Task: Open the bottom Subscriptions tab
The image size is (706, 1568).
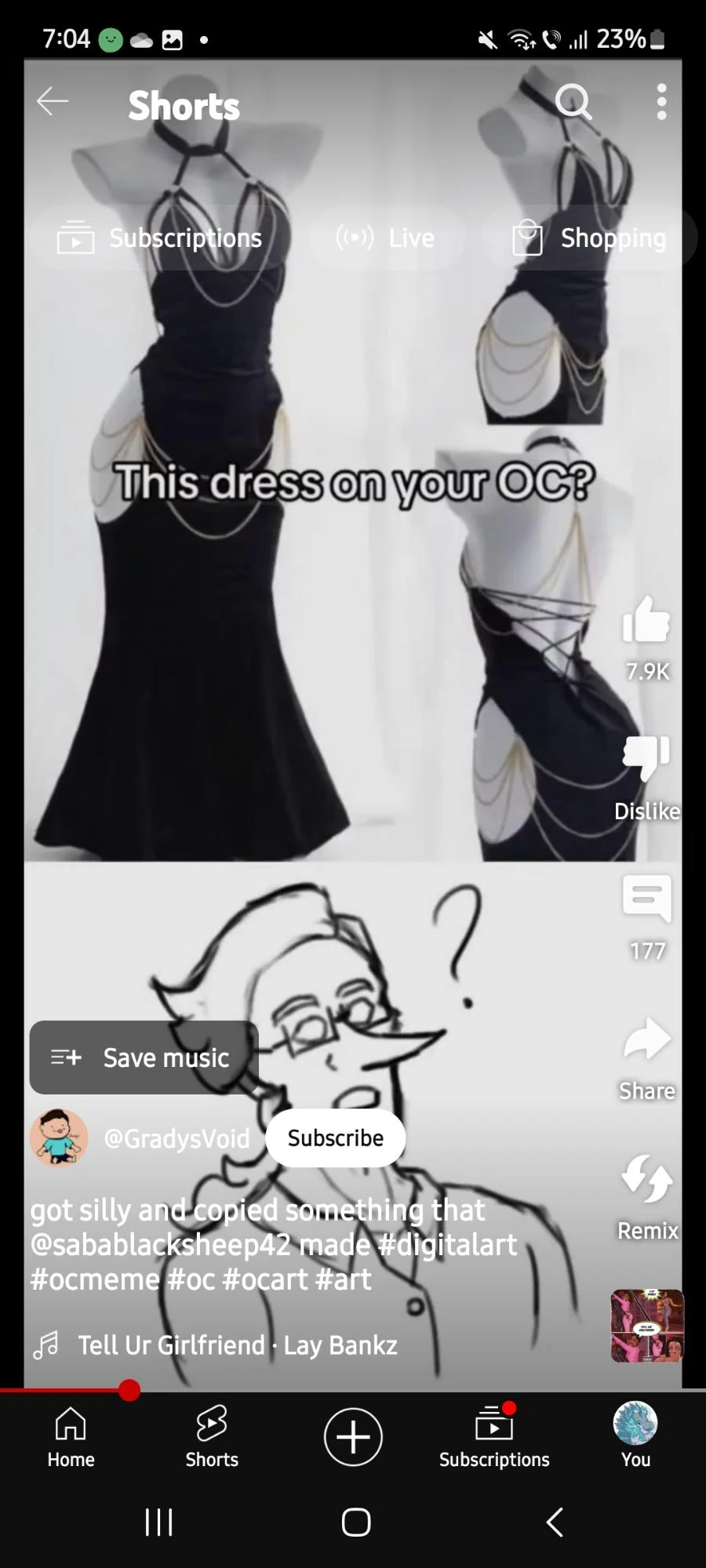Action: [494, 1437]
